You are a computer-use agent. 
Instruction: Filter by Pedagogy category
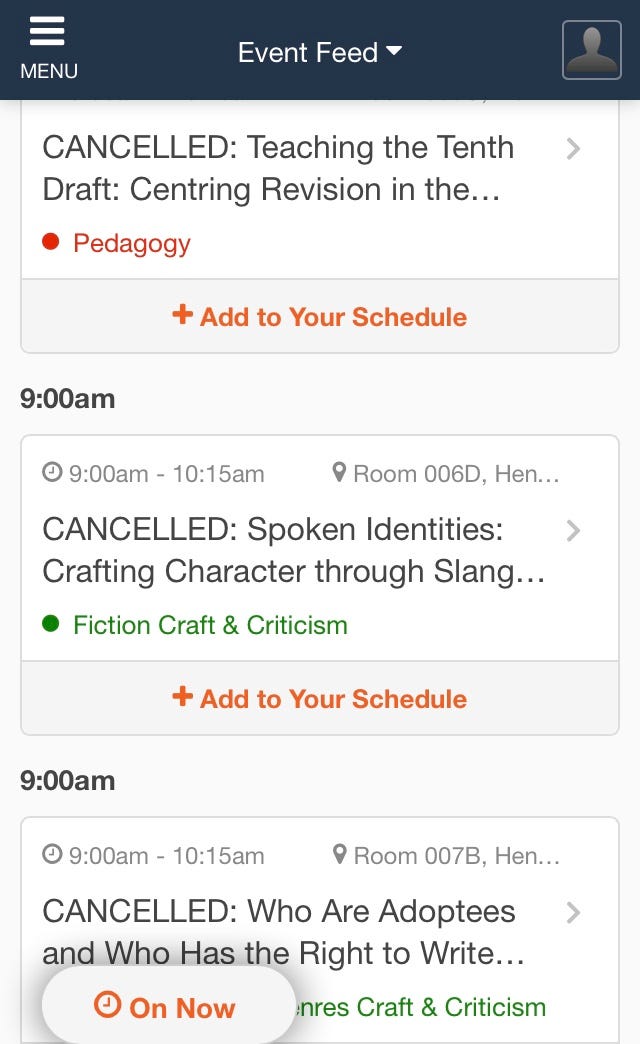pos(131,243)
